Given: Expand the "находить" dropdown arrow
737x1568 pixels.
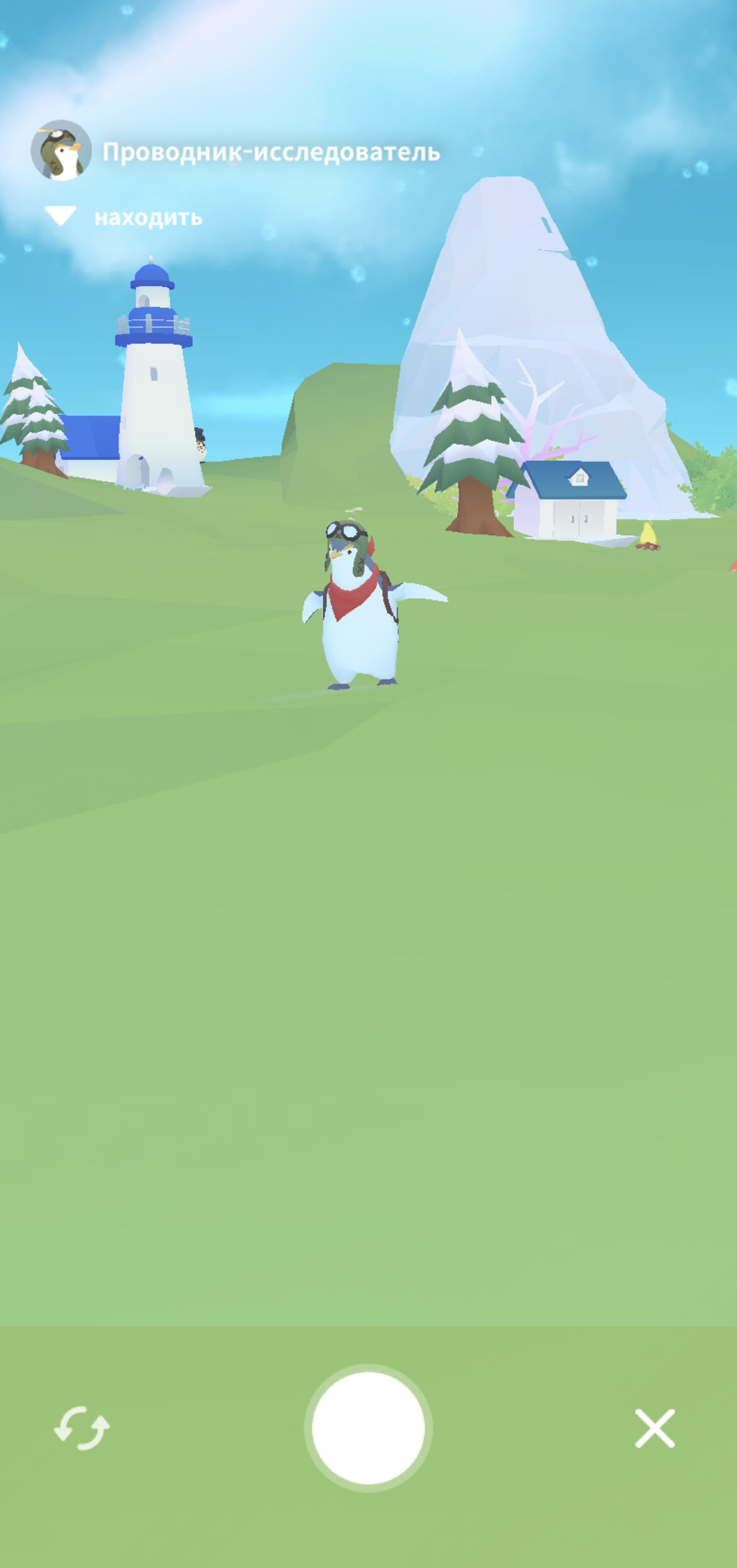Looking at the screenshot, I should pos(60,216).
